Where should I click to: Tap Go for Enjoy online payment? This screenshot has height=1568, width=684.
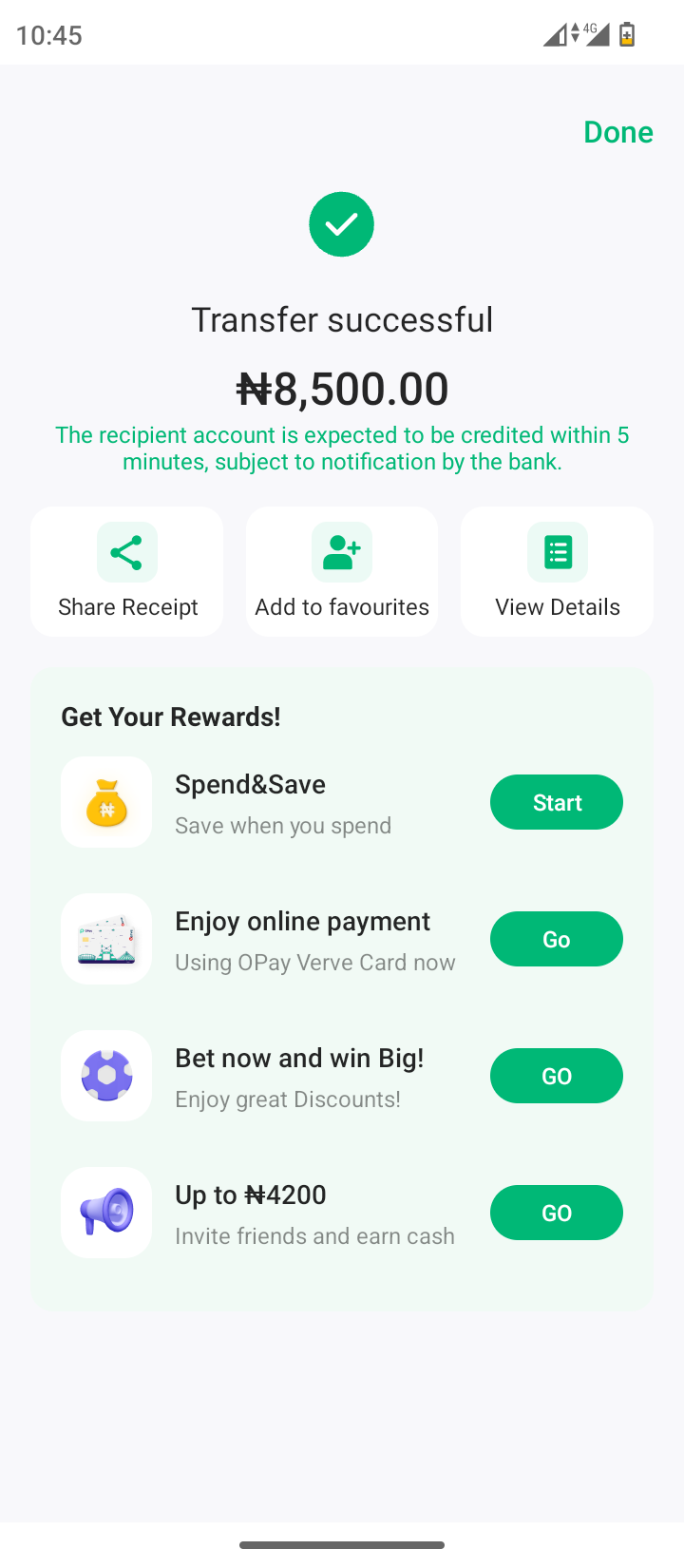click(557, 939)
